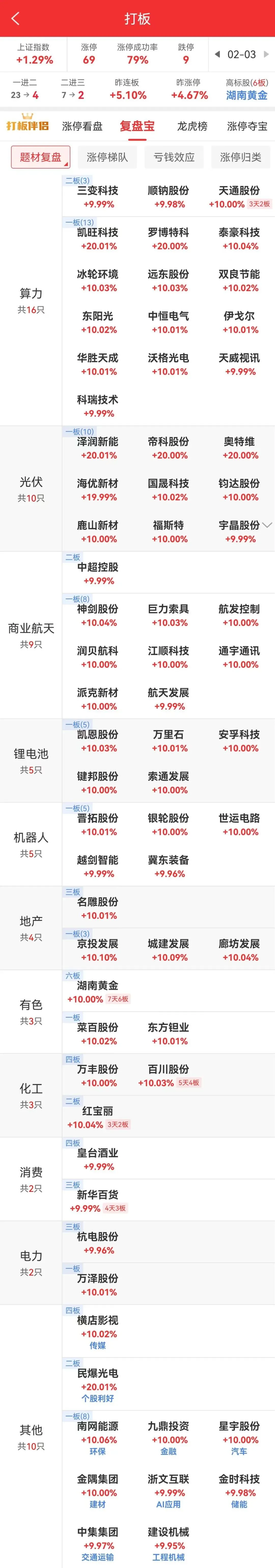Select the 涨停梯队 chip
Image resolution: width=275 pixels, height=1568 pixels.
coord(107,157)
